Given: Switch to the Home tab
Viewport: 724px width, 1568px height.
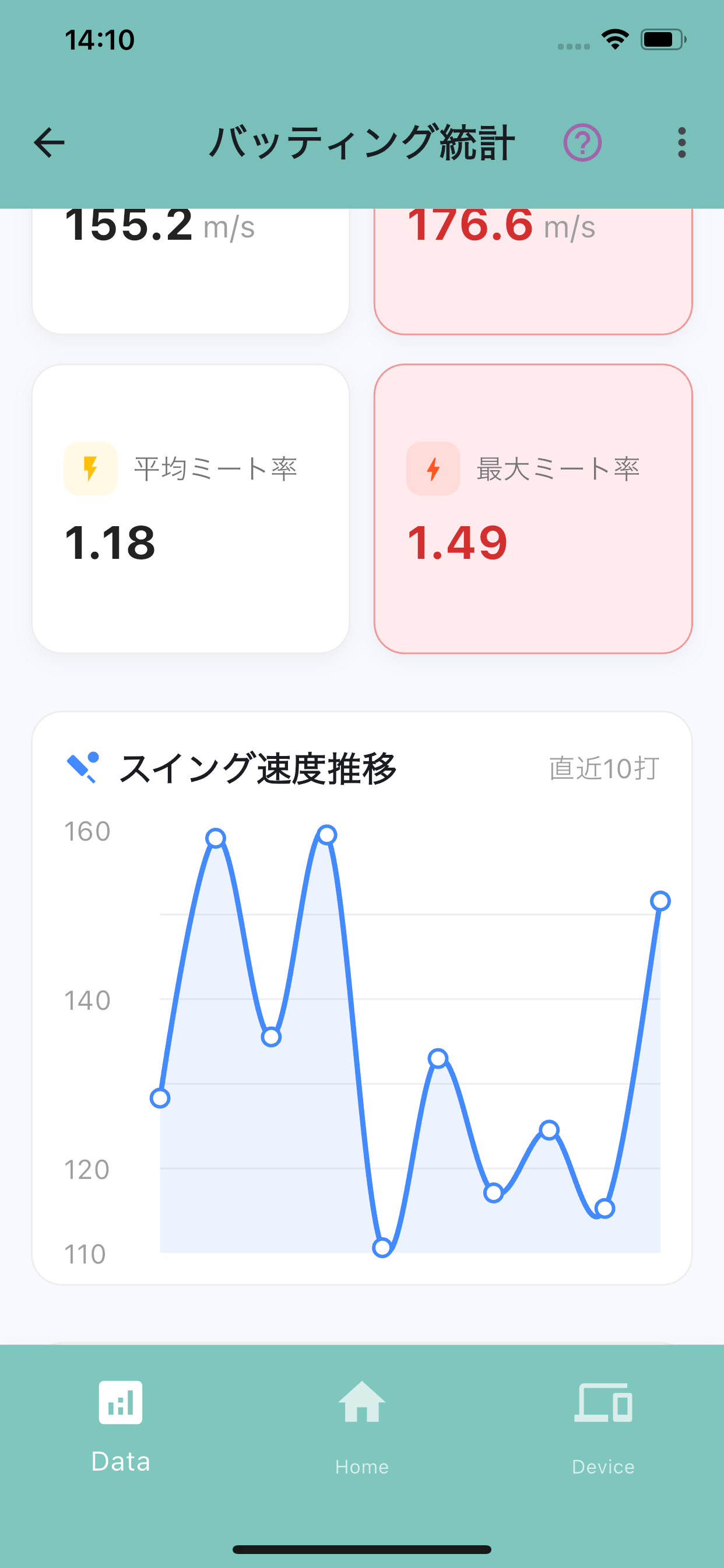Looking at the screenshot, I should coord(362,1427).
